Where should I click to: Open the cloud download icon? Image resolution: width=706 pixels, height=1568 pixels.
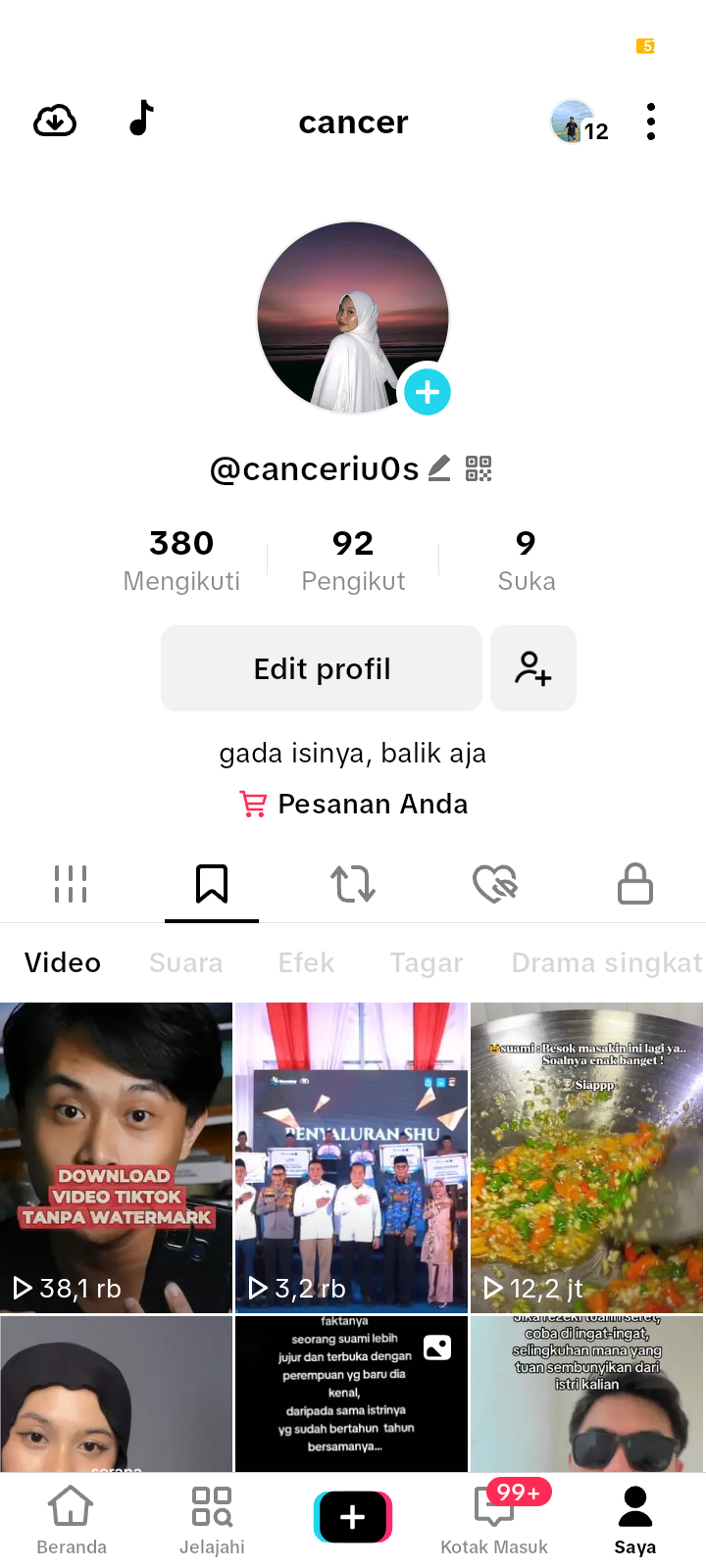click(55, 122)
